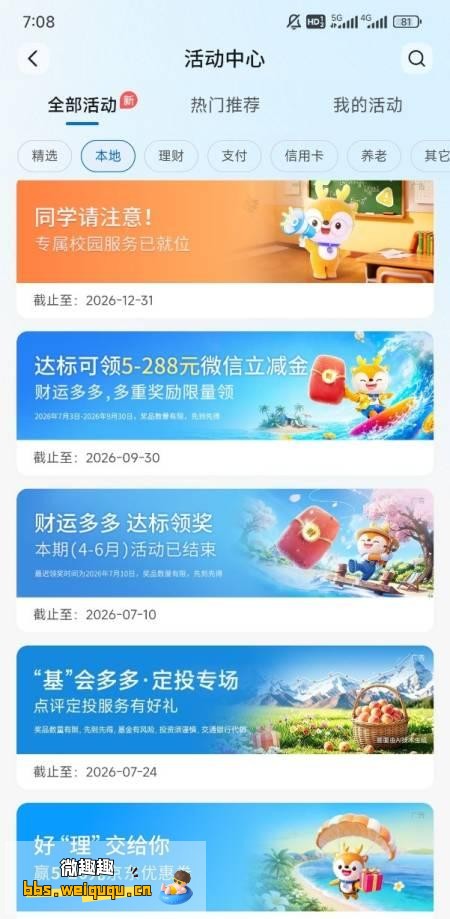Filter activities by 支付
Screen dimensions: 450x919
coord(234,156)
